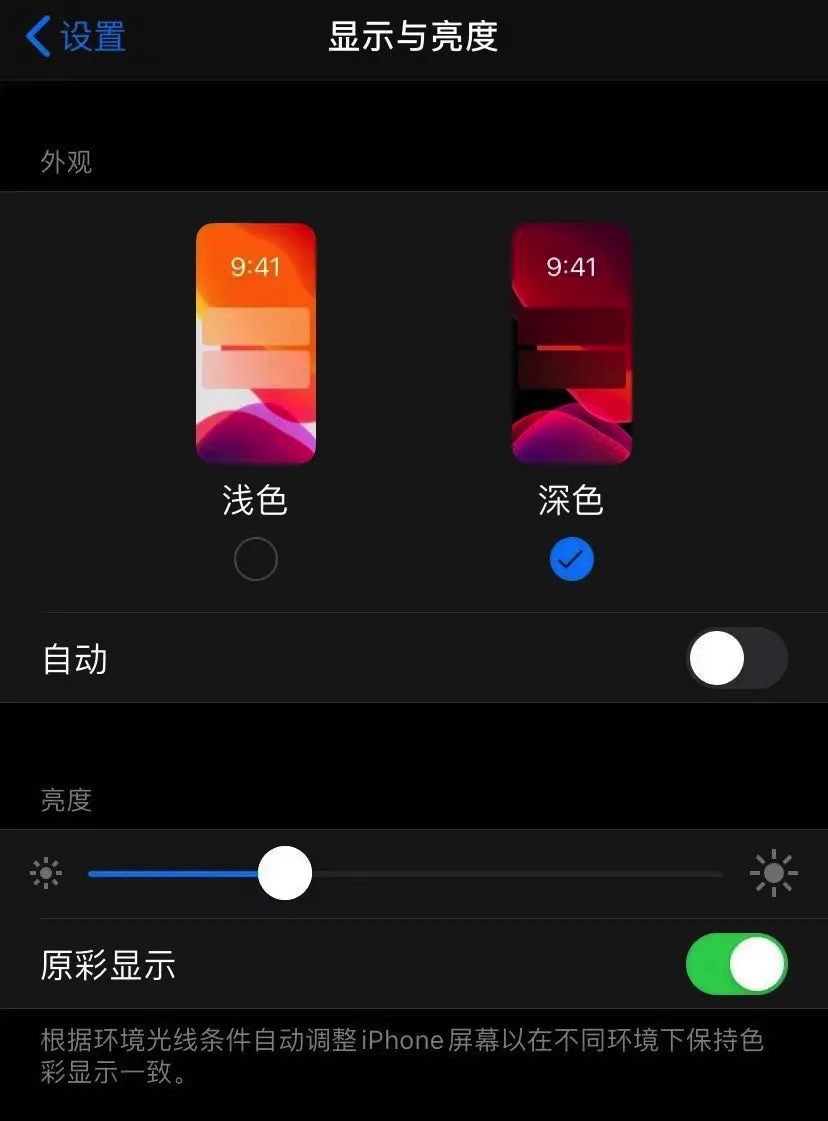Tap the small brightness sun icon on left
Image resolution: width=828 pixels, height=1121 pixels.
[46, 872]
